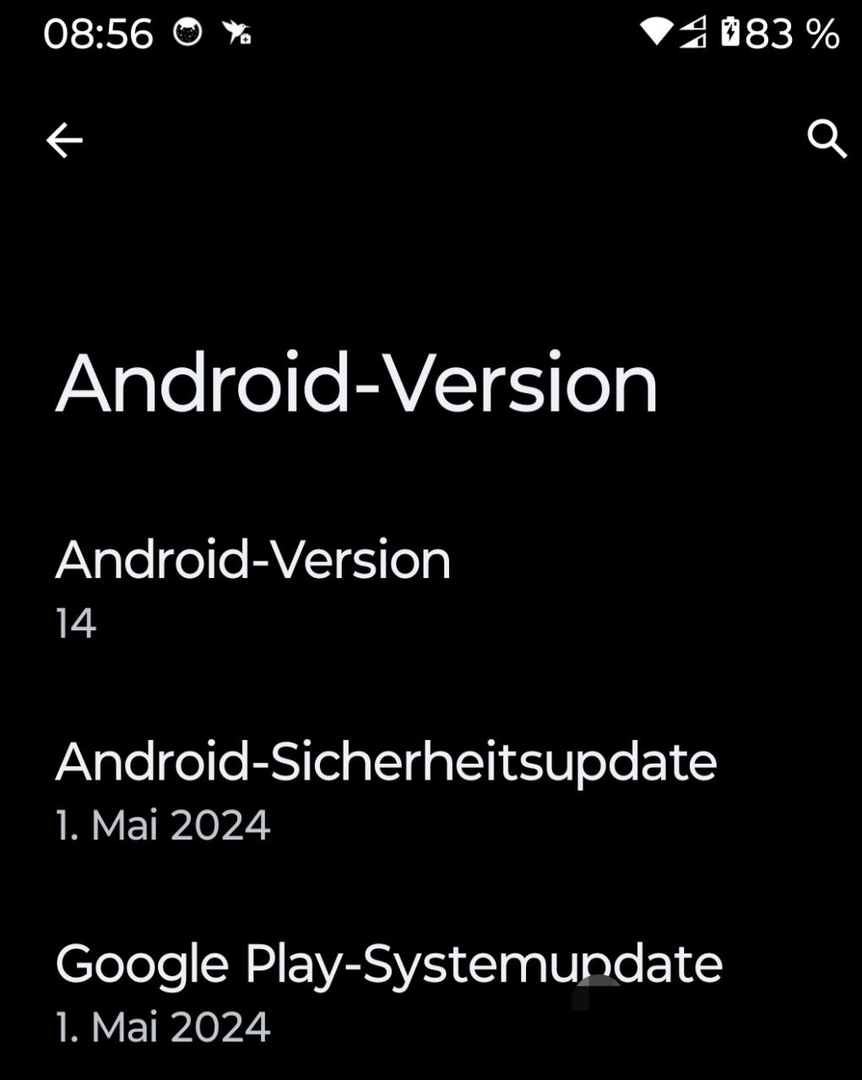Open Android-Sicherheitsupdate entry
Image resolution: width=862 pixels, height=1080 pixels.
point(385,790)
